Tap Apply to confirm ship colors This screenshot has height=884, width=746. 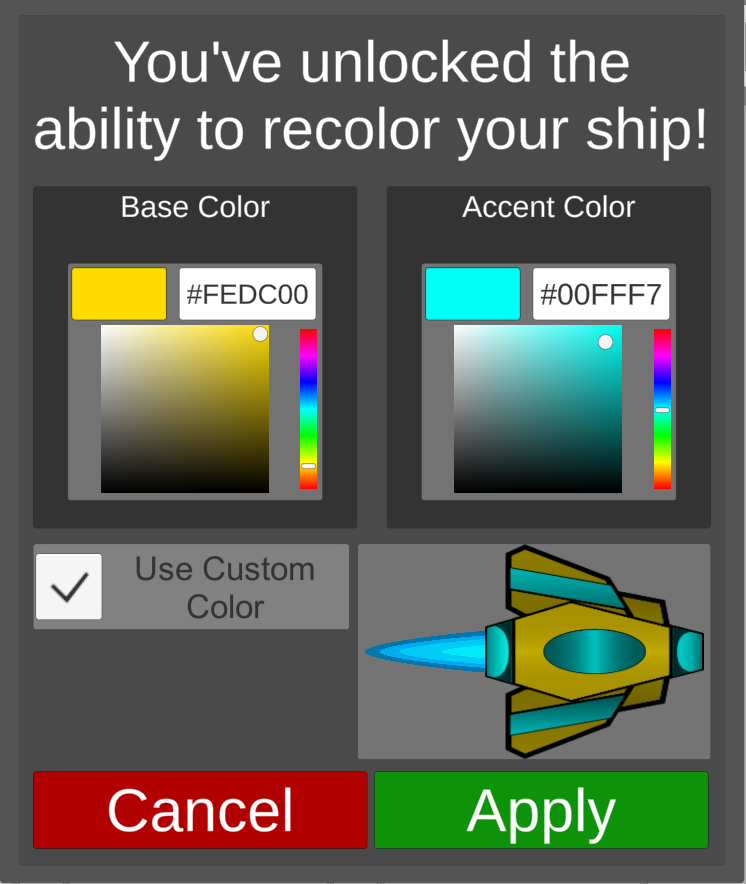(x=541, y=810)
